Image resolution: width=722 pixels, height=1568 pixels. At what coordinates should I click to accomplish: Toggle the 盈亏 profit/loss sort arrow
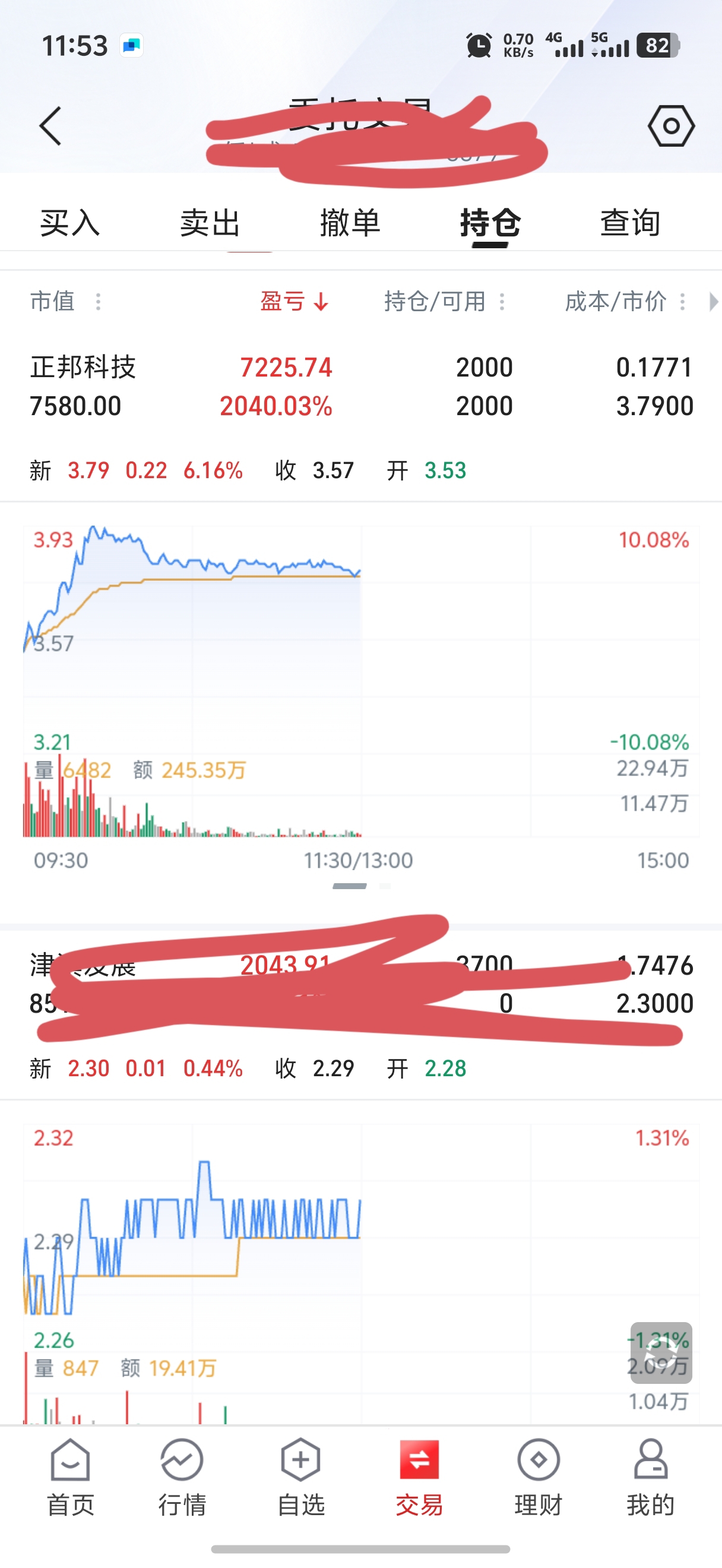point(321,301)
